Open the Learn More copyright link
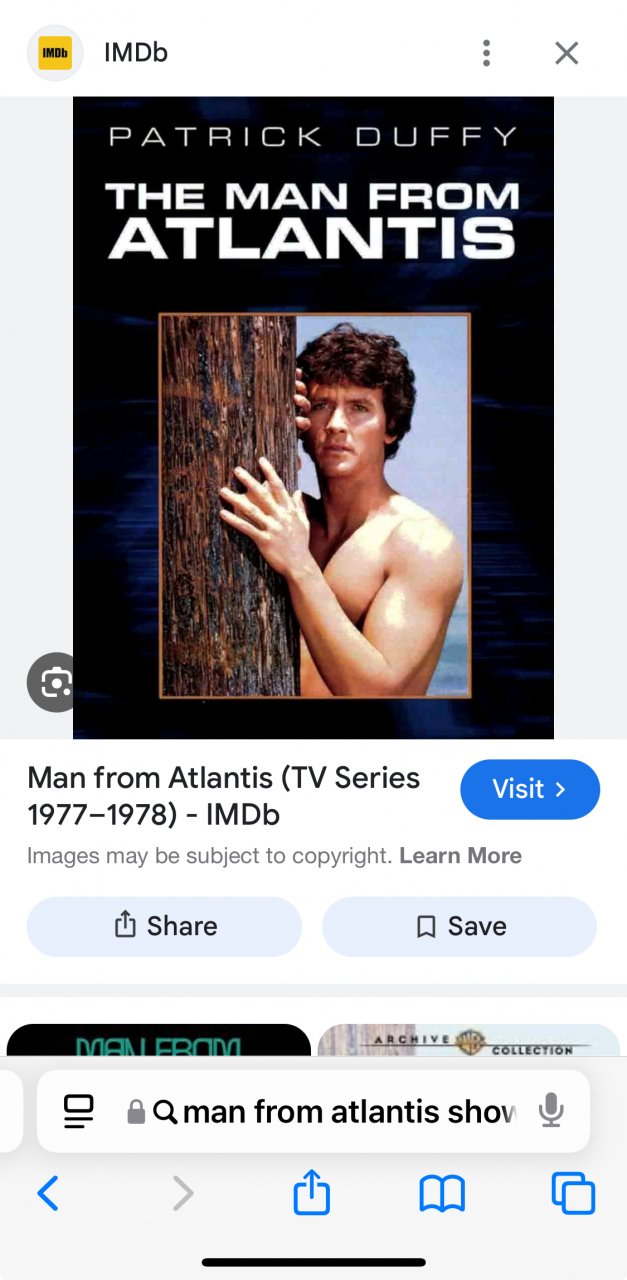Image resolution: width=627 pixels, height=1280 pixels. 460,856
